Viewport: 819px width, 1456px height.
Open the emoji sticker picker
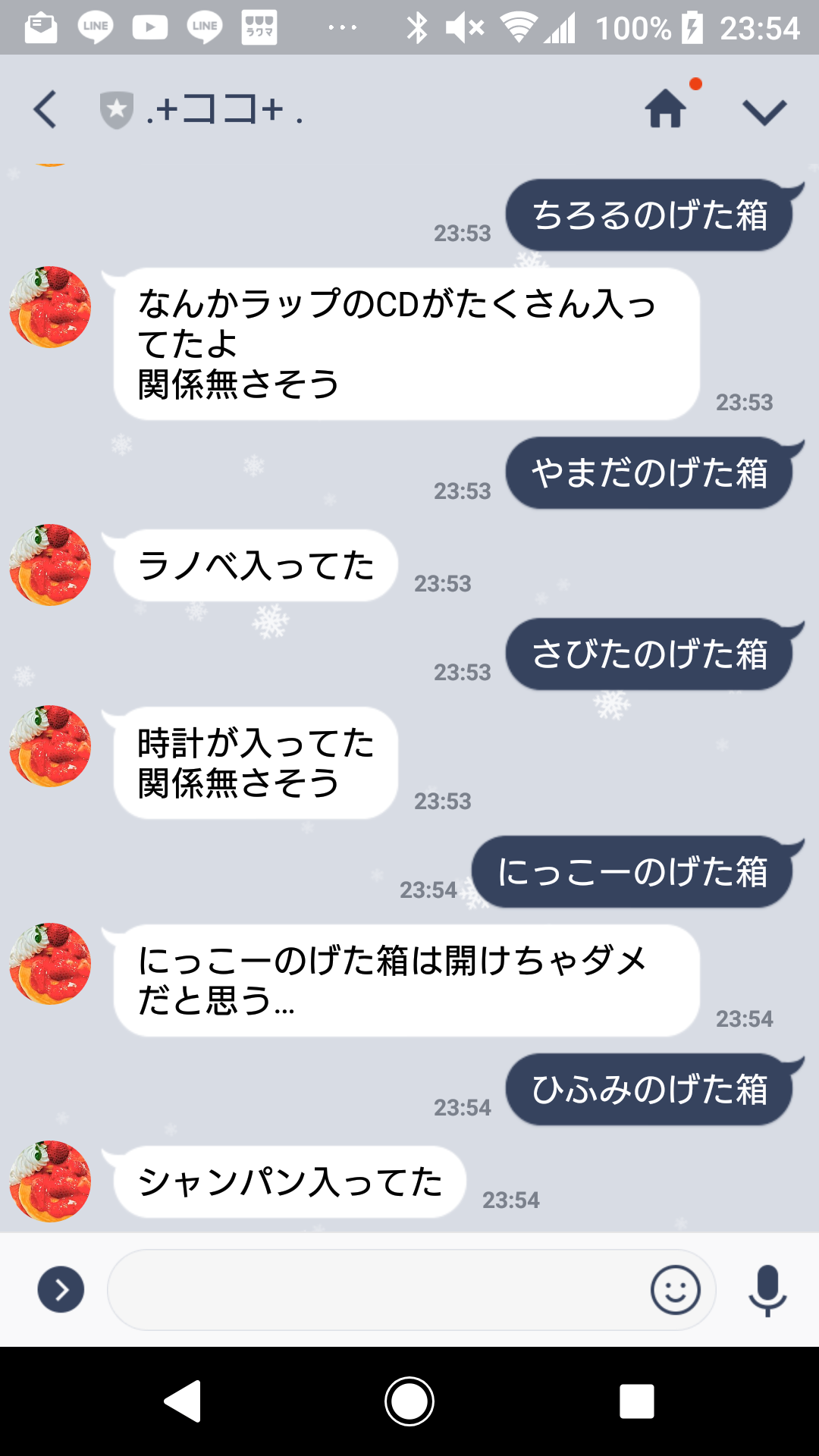tap(675, 1290)
